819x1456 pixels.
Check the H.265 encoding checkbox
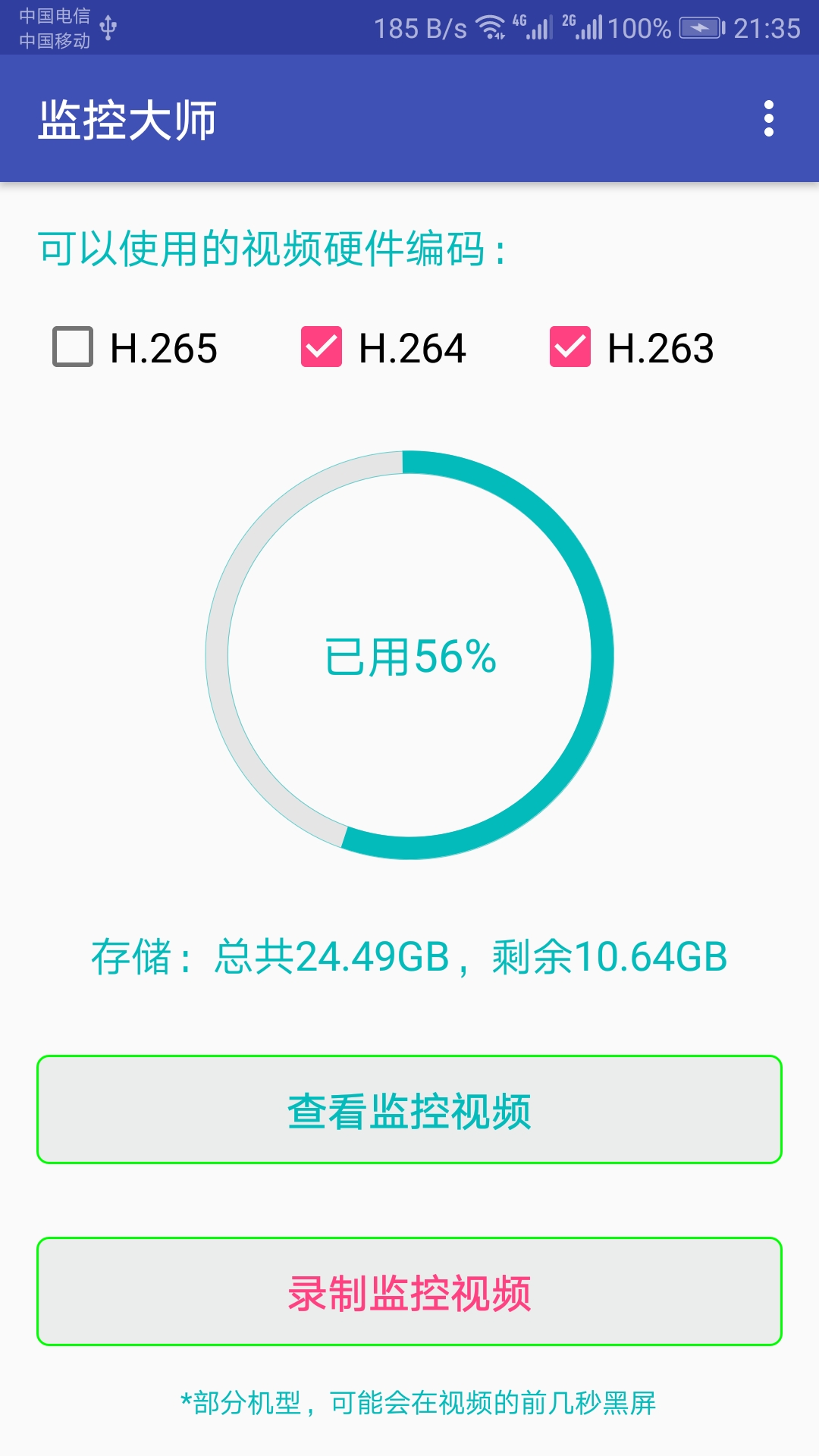pos(73,347)
